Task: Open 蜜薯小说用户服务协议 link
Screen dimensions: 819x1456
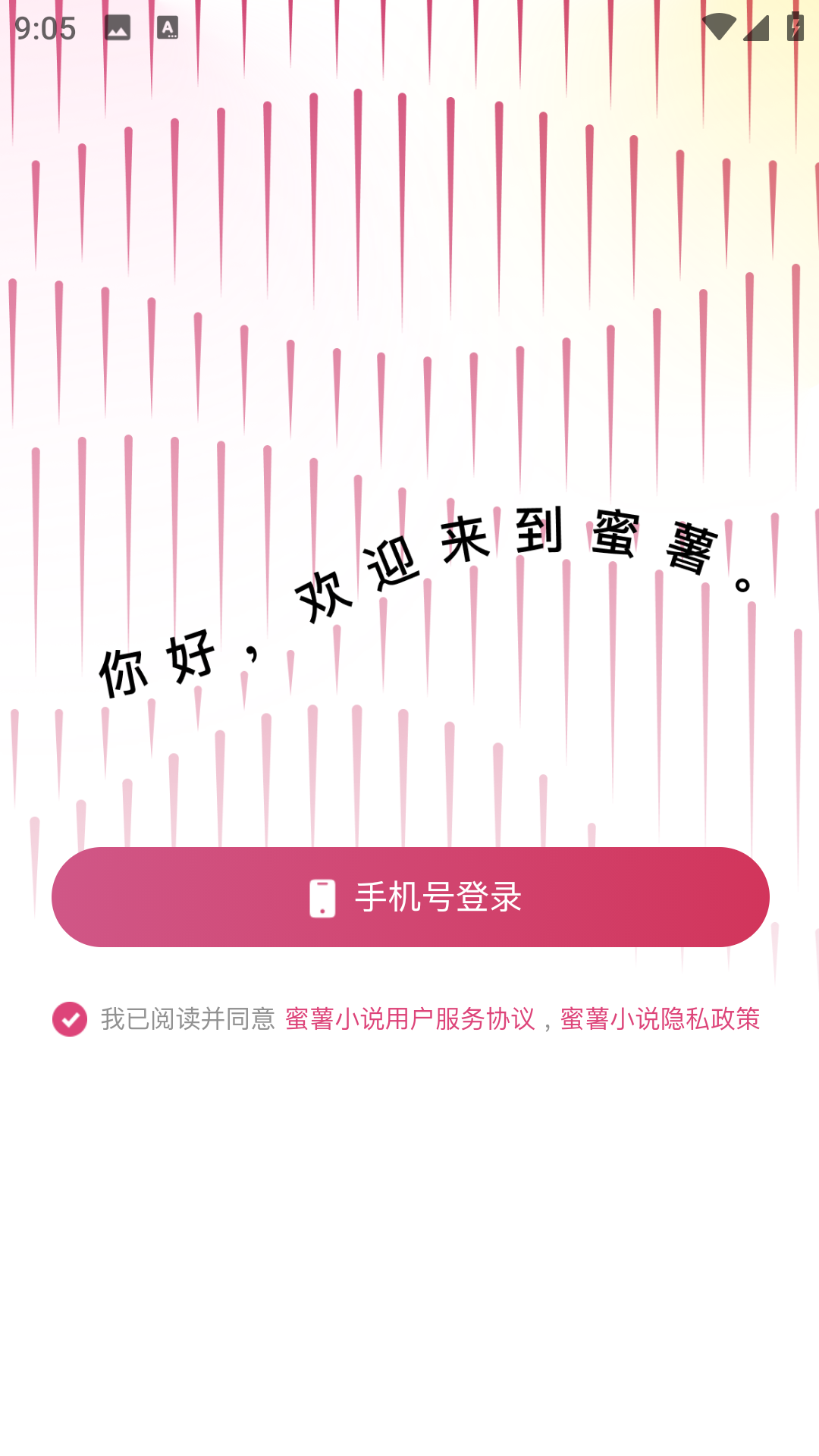Action: pos(410,1018)
